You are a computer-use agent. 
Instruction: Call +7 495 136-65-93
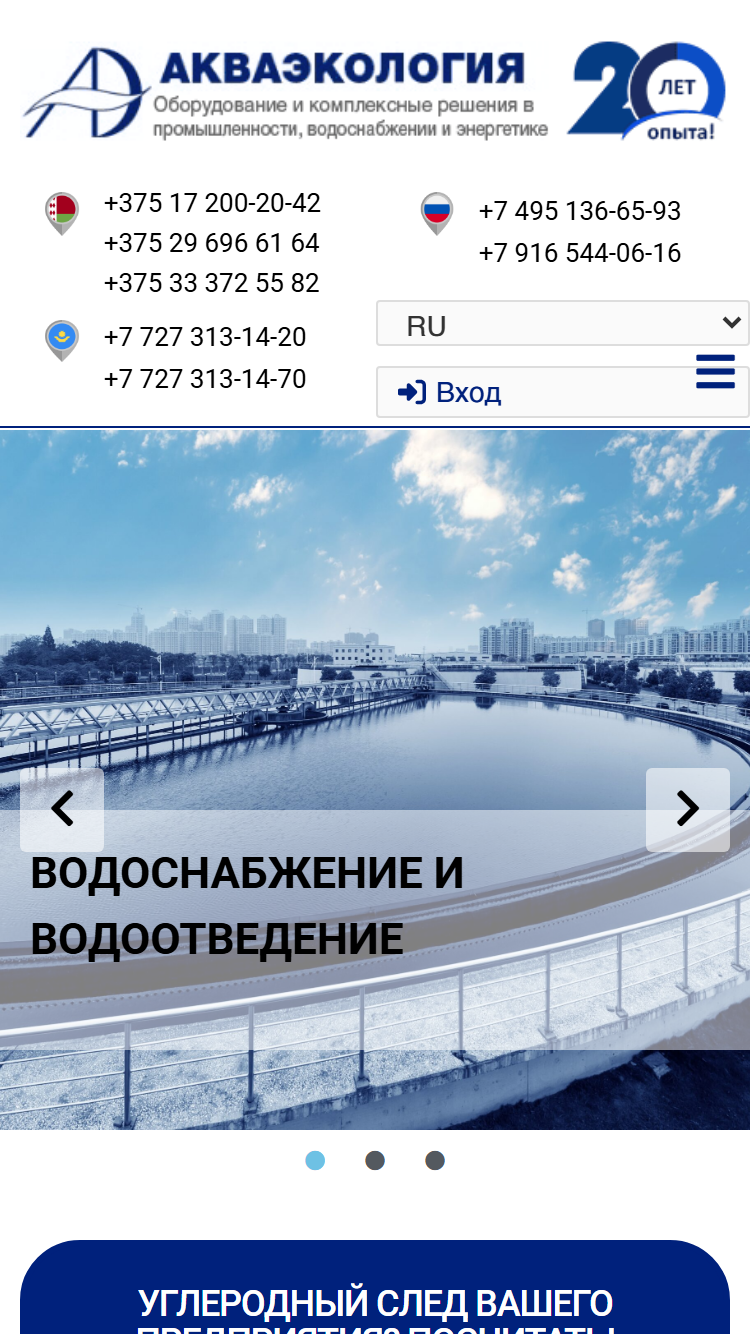tap(580, 211)
